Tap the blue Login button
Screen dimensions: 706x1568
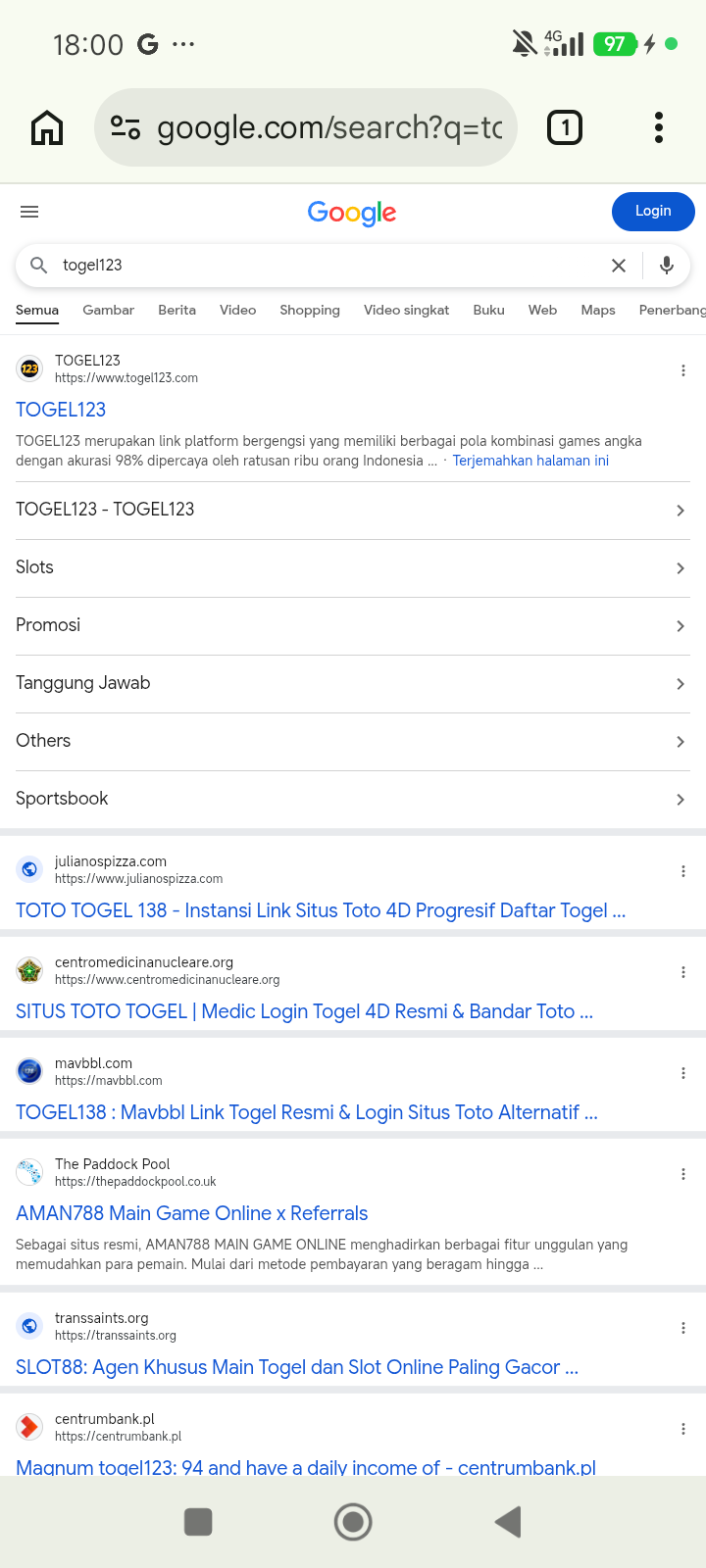(653, 212)
